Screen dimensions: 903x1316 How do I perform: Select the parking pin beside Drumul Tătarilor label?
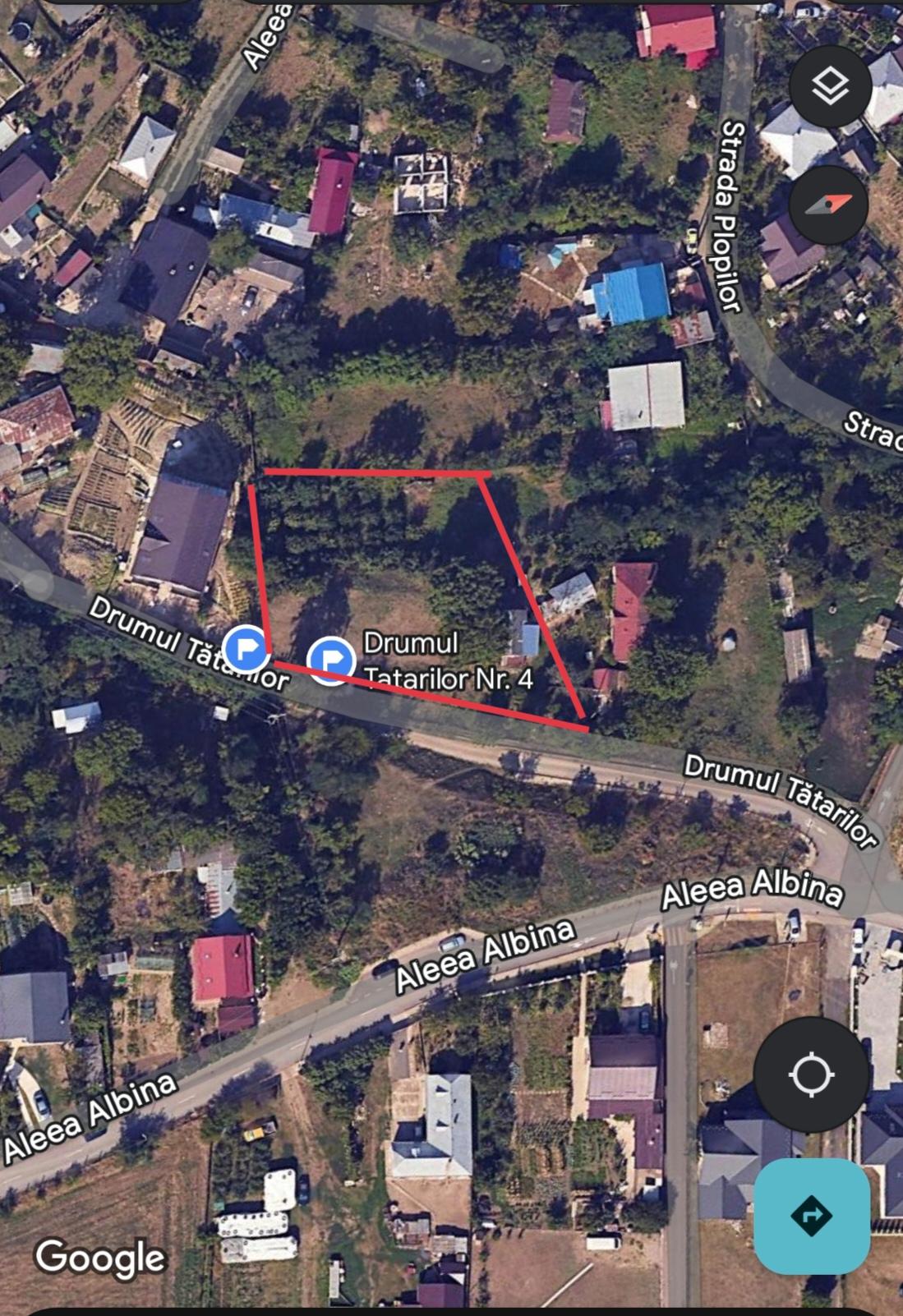coord(246,648)
